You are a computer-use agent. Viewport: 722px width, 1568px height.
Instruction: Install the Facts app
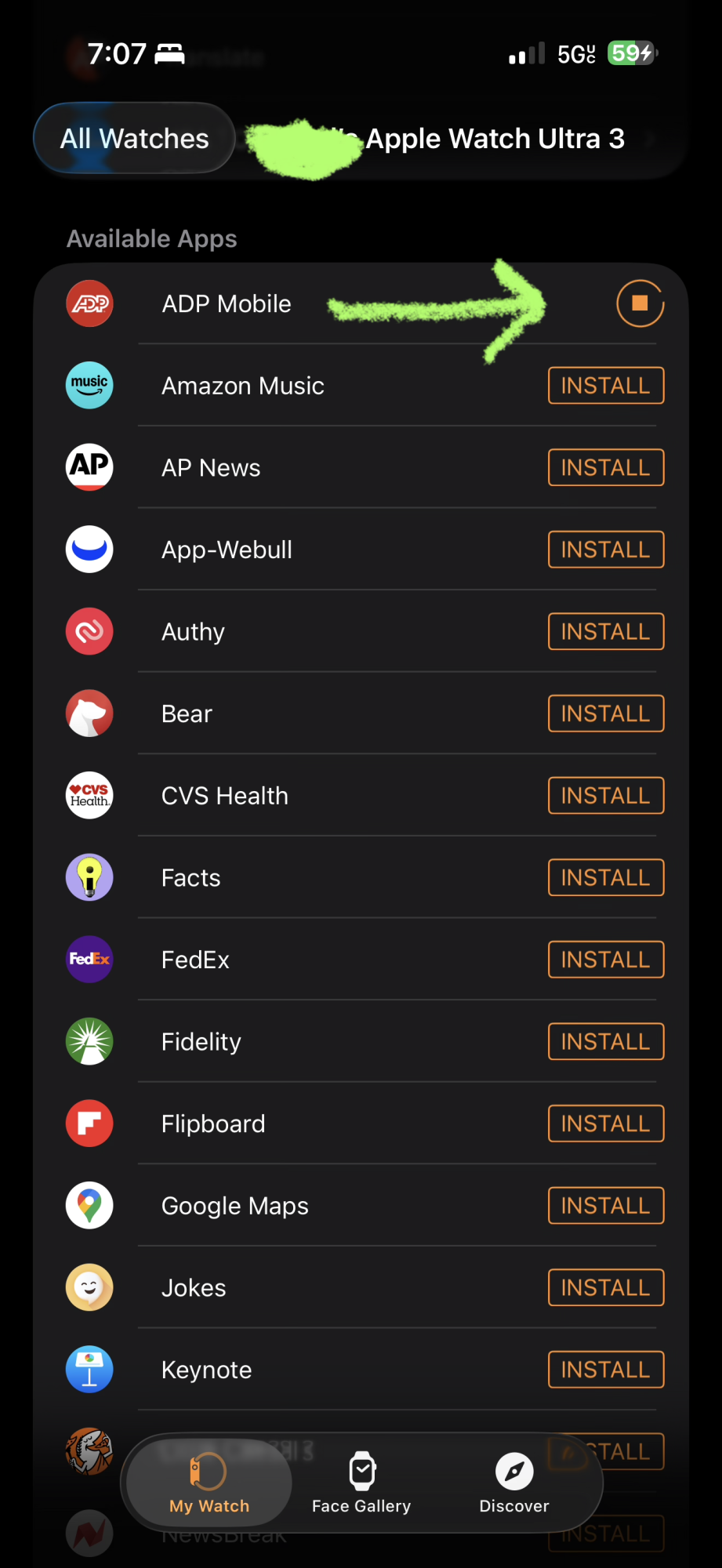605,877
